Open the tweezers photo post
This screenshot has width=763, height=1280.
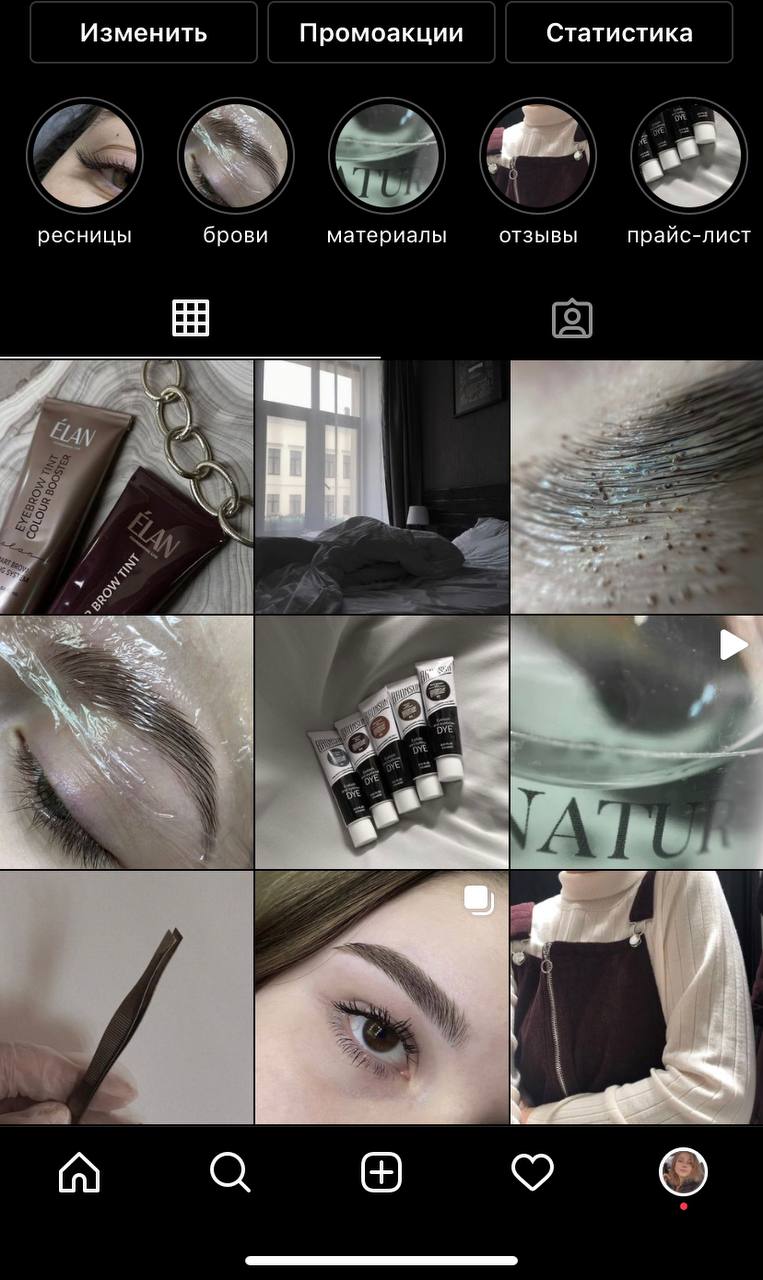coord(126,997)
